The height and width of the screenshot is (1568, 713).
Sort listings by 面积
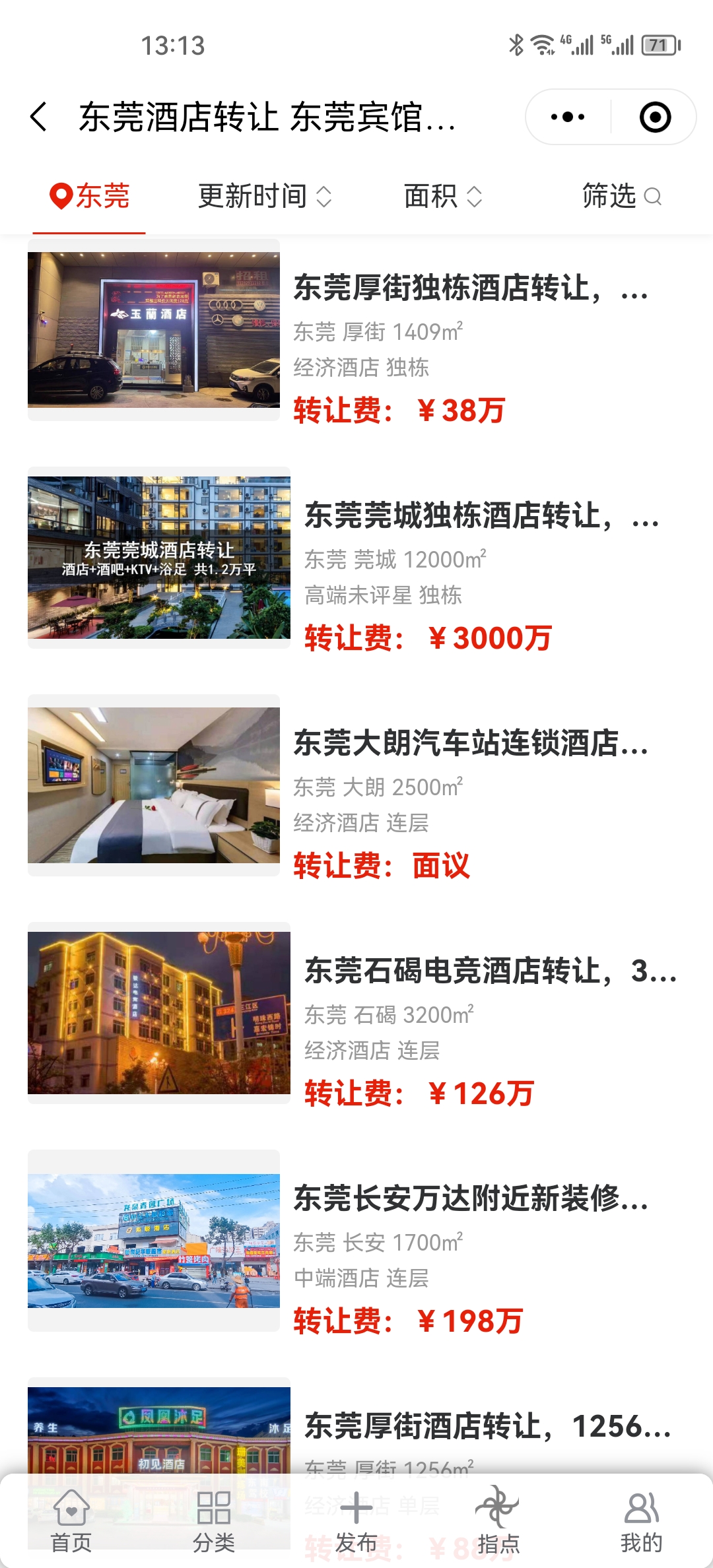(442, 196)
